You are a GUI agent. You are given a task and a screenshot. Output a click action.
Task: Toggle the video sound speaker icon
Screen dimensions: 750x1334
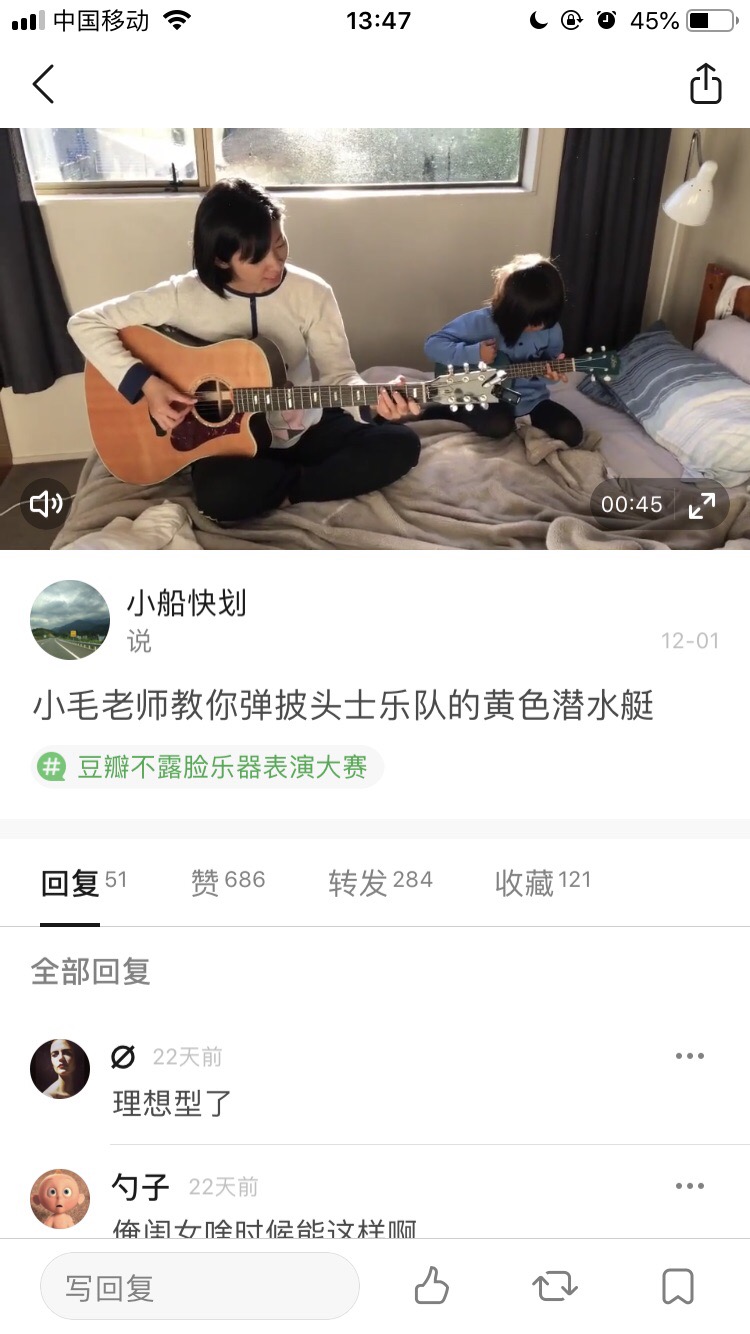click(x=46, y=503)
